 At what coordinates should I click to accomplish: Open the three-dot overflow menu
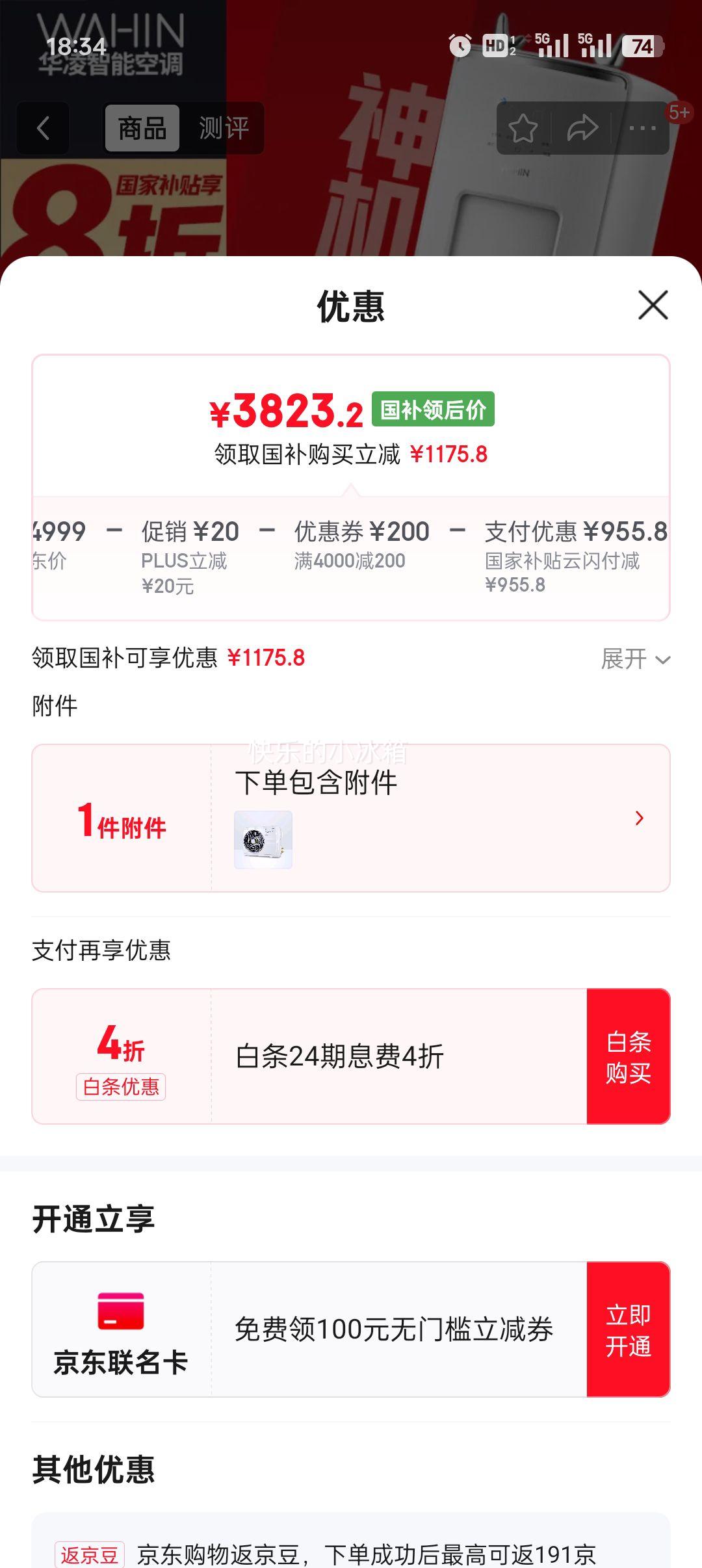(x=642, y=128)
